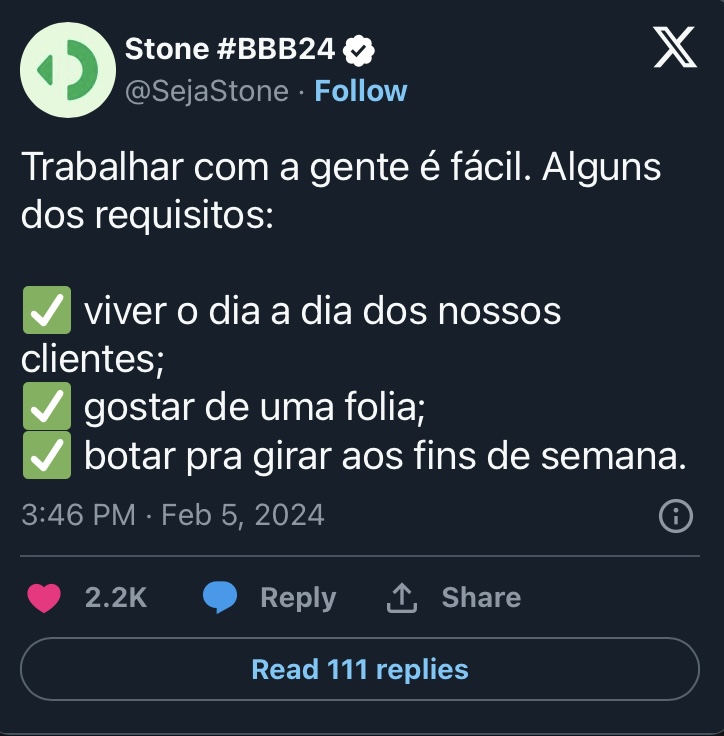Share this tweet
724x736 pixels.
[453, 598]
